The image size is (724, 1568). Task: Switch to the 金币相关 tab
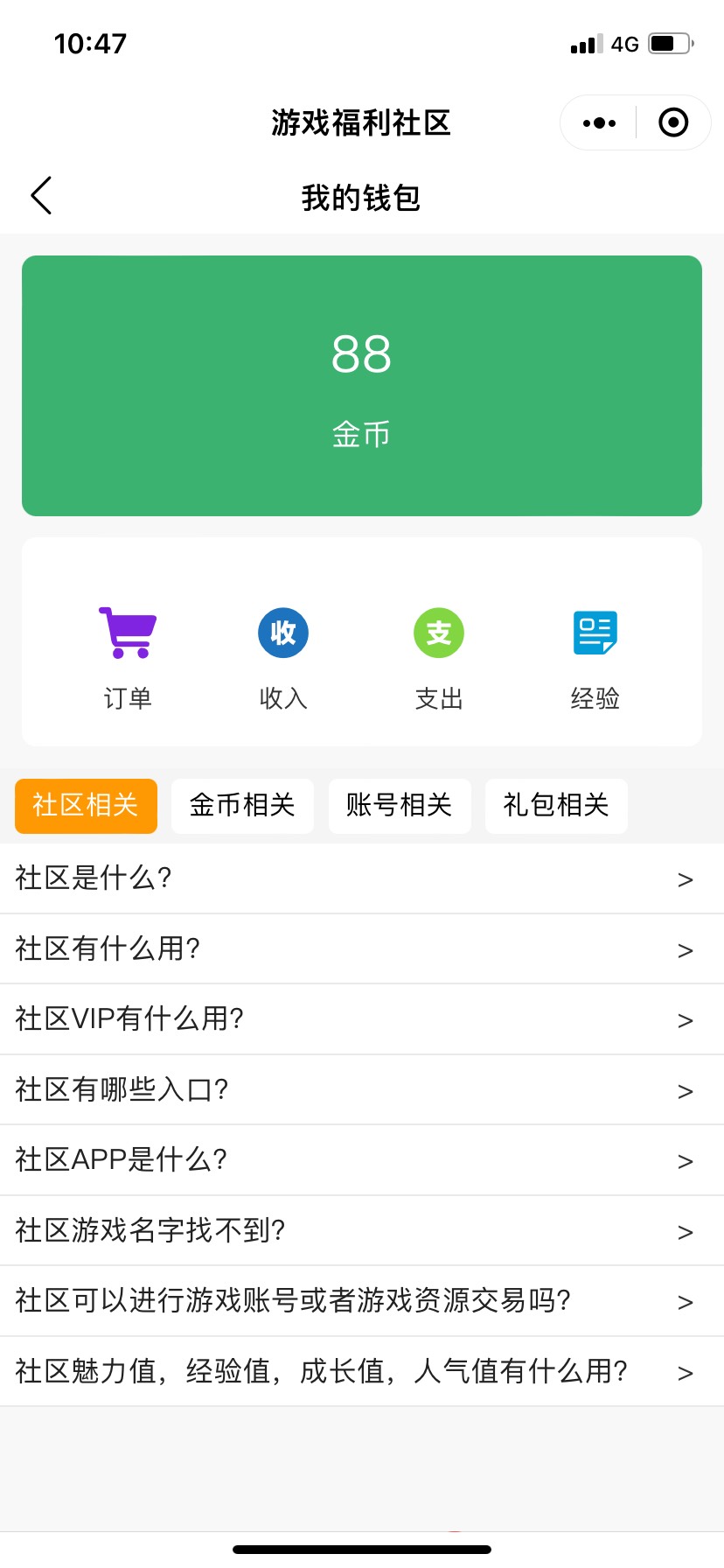coord(242,805)
